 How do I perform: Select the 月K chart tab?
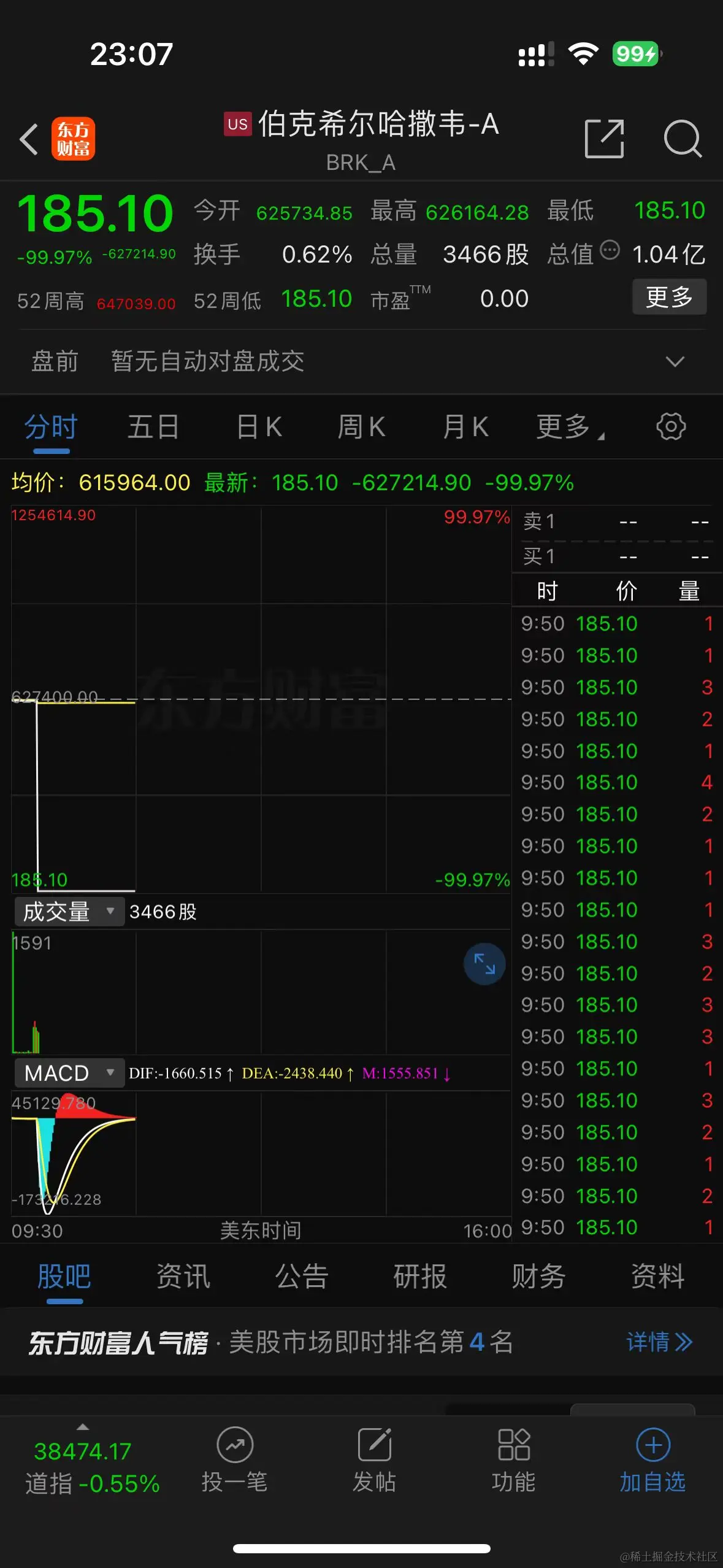point(465,427)
